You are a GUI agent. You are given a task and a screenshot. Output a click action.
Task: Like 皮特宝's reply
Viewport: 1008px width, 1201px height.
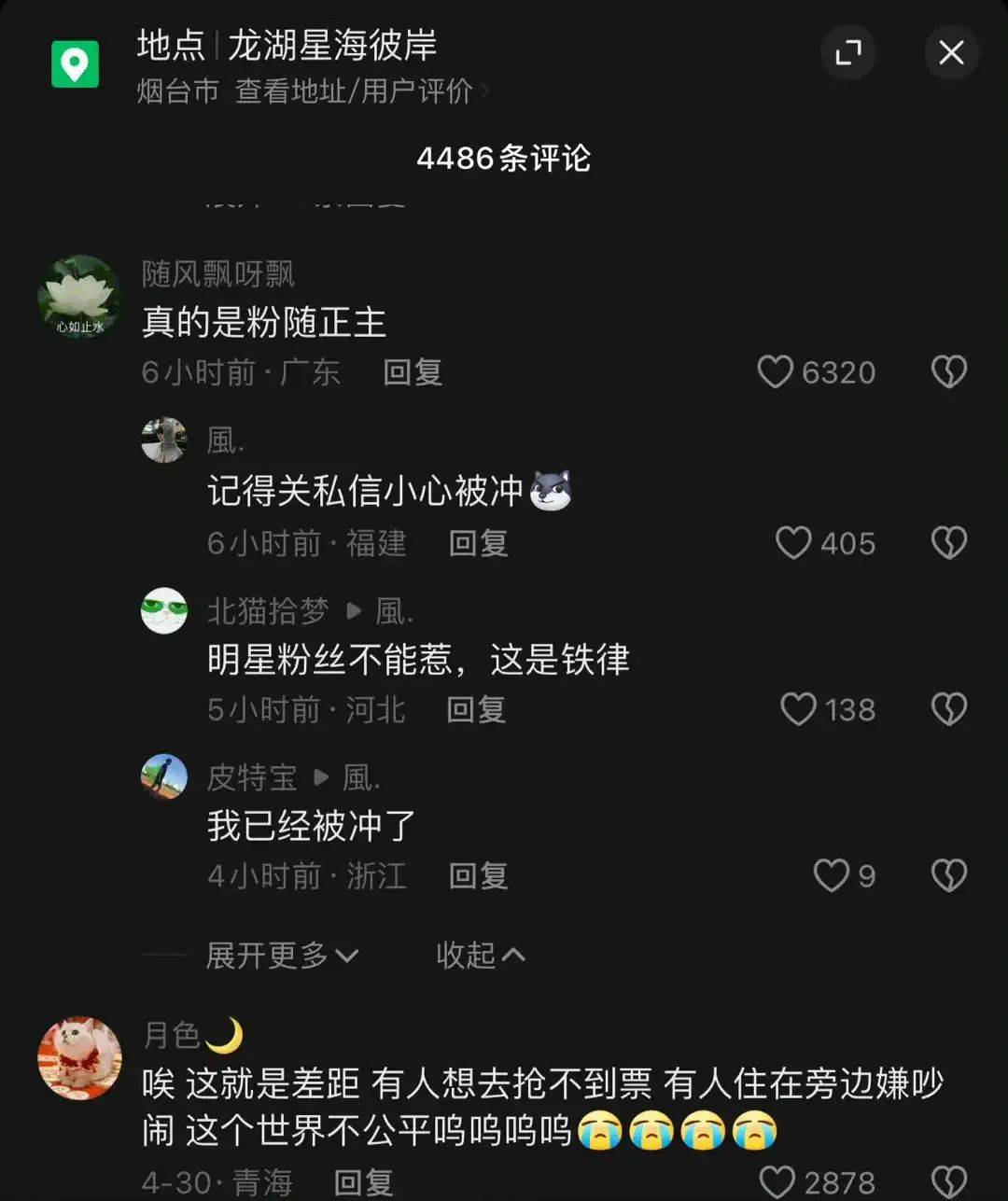click(830, 875)
